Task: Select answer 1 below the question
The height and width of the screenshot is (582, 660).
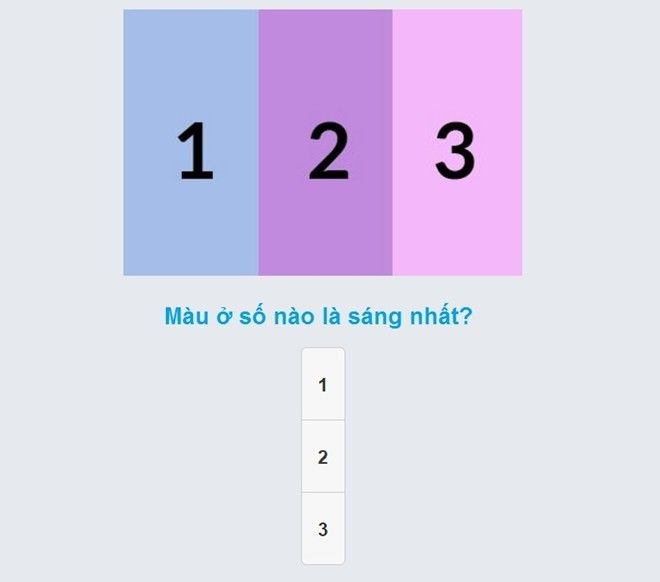Action: tap(323, 385)
